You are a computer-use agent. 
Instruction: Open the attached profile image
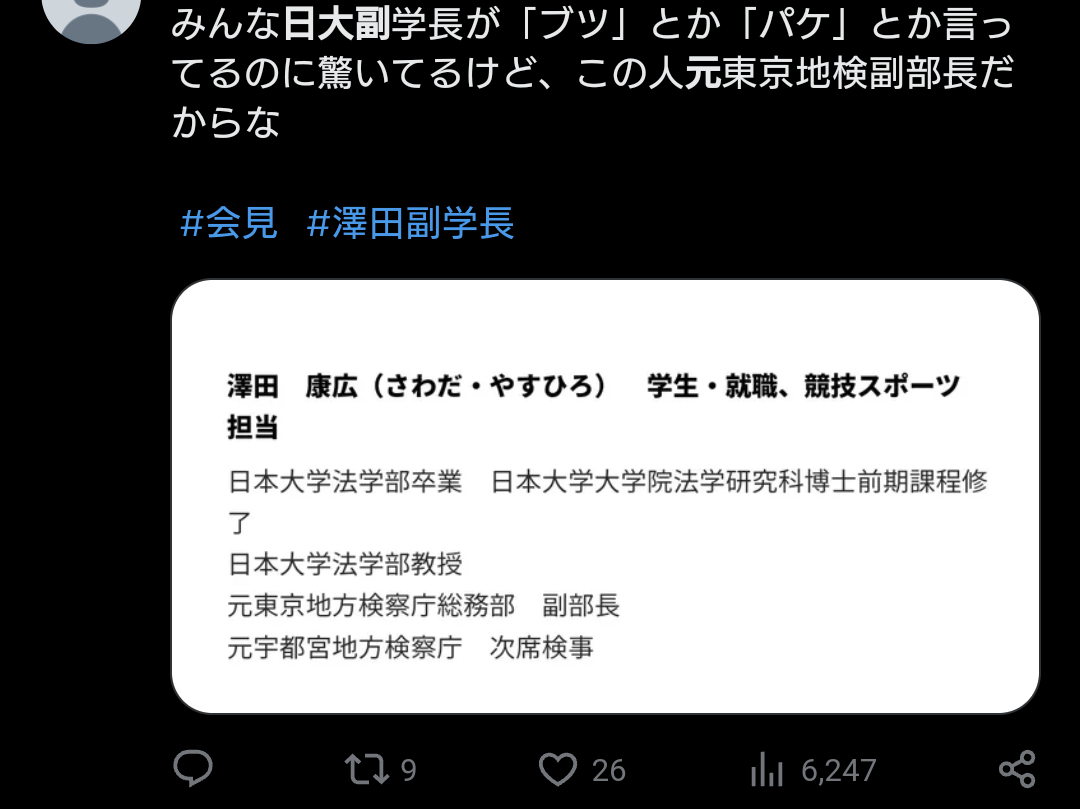(605, 496)
